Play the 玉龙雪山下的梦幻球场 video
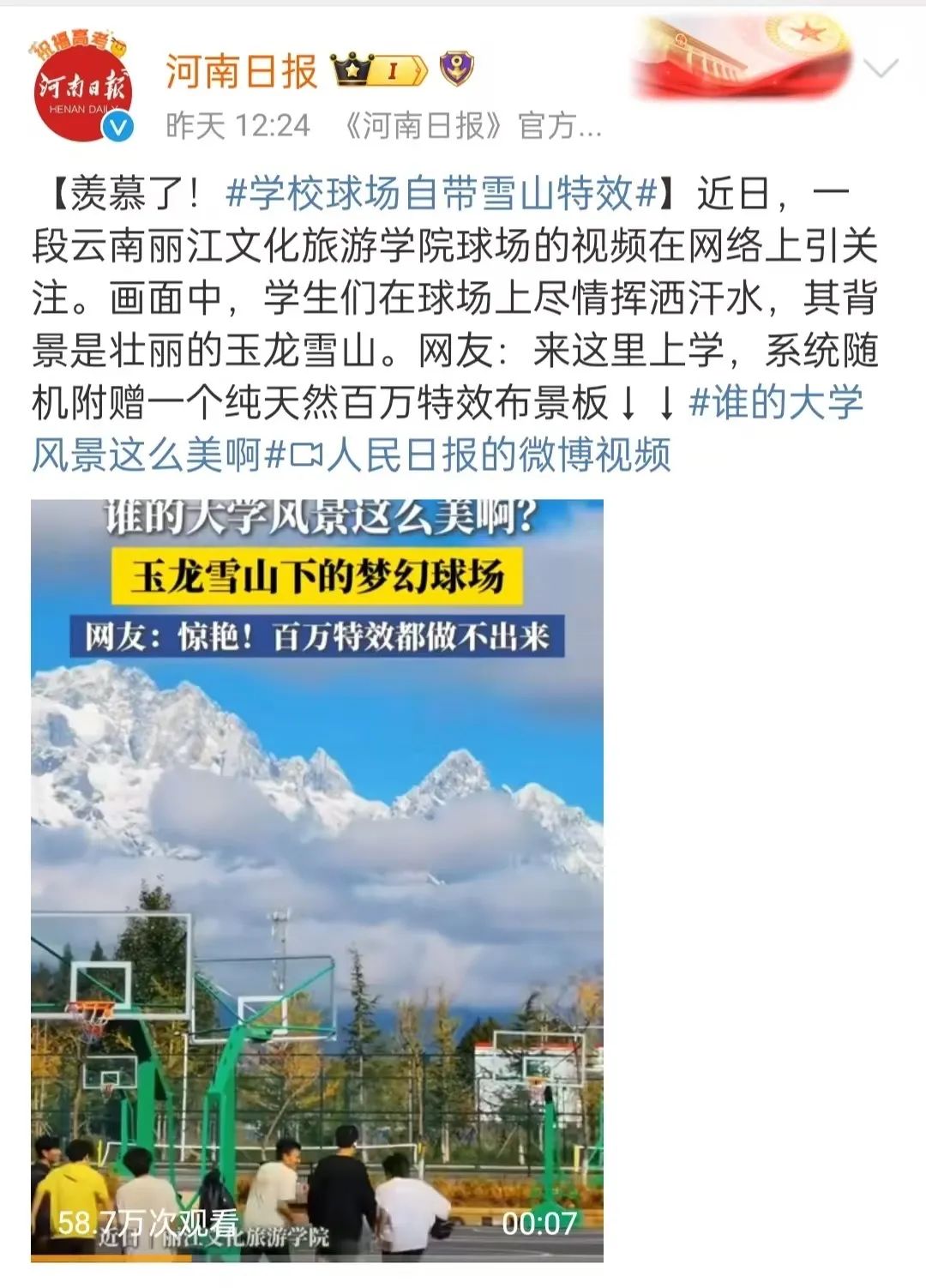Screen dimensions: 926x1288 317,879
